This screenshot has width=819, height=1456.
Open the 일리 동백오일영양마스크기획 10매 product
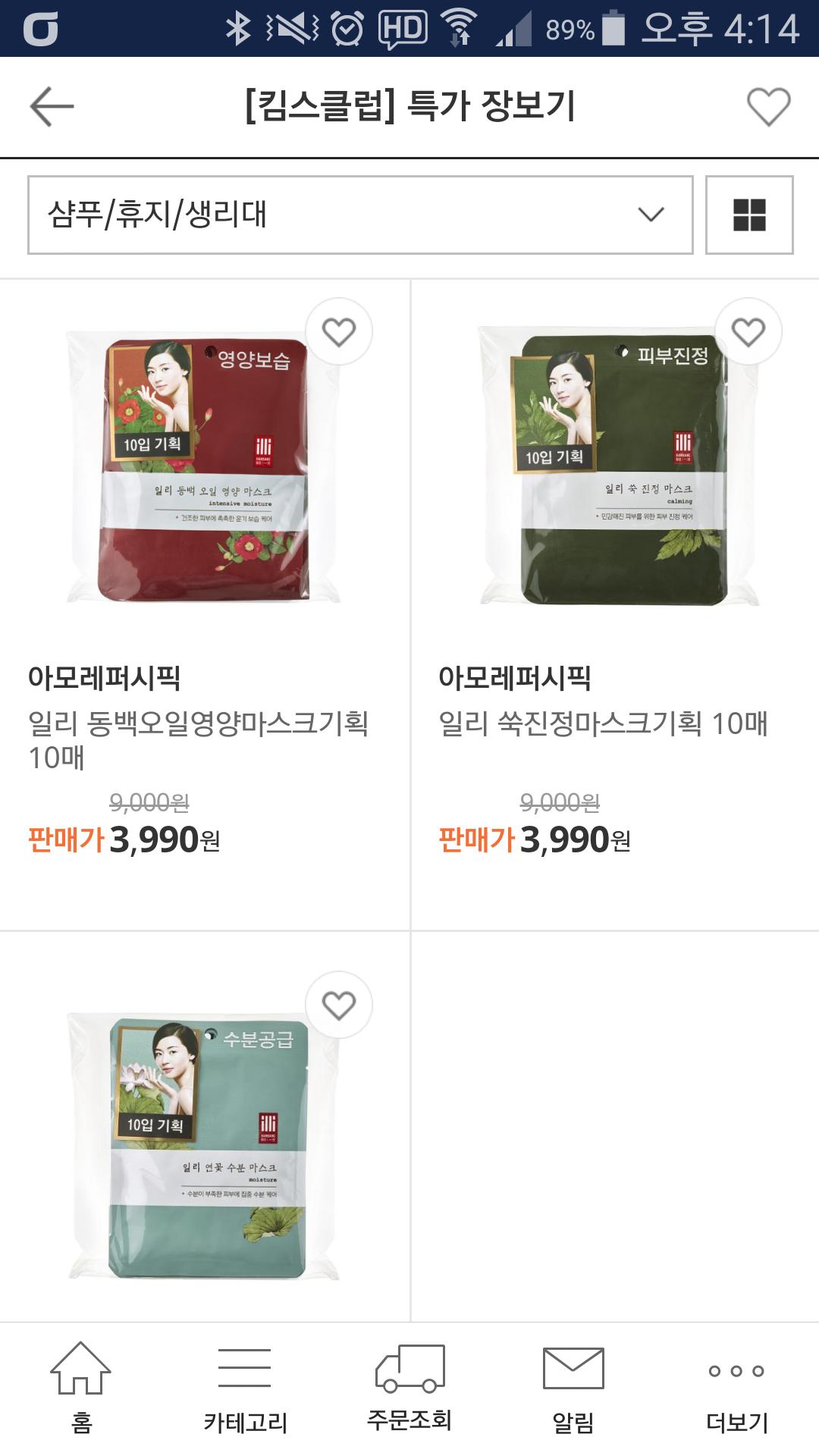coord(205,605)
